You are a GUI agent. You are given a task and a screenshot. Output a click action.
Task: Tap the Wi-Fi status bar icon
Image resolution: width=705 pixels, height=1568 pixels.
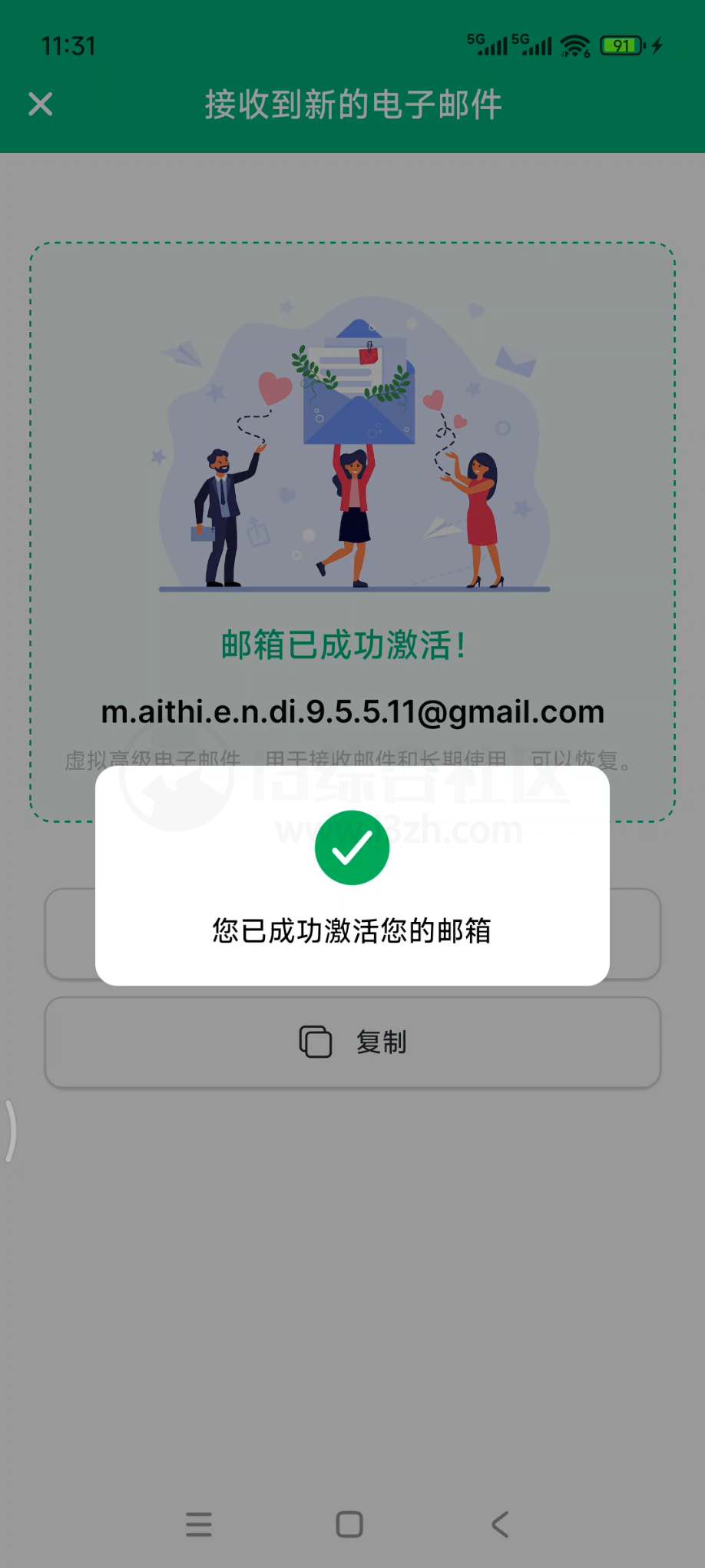pos(574,45)
